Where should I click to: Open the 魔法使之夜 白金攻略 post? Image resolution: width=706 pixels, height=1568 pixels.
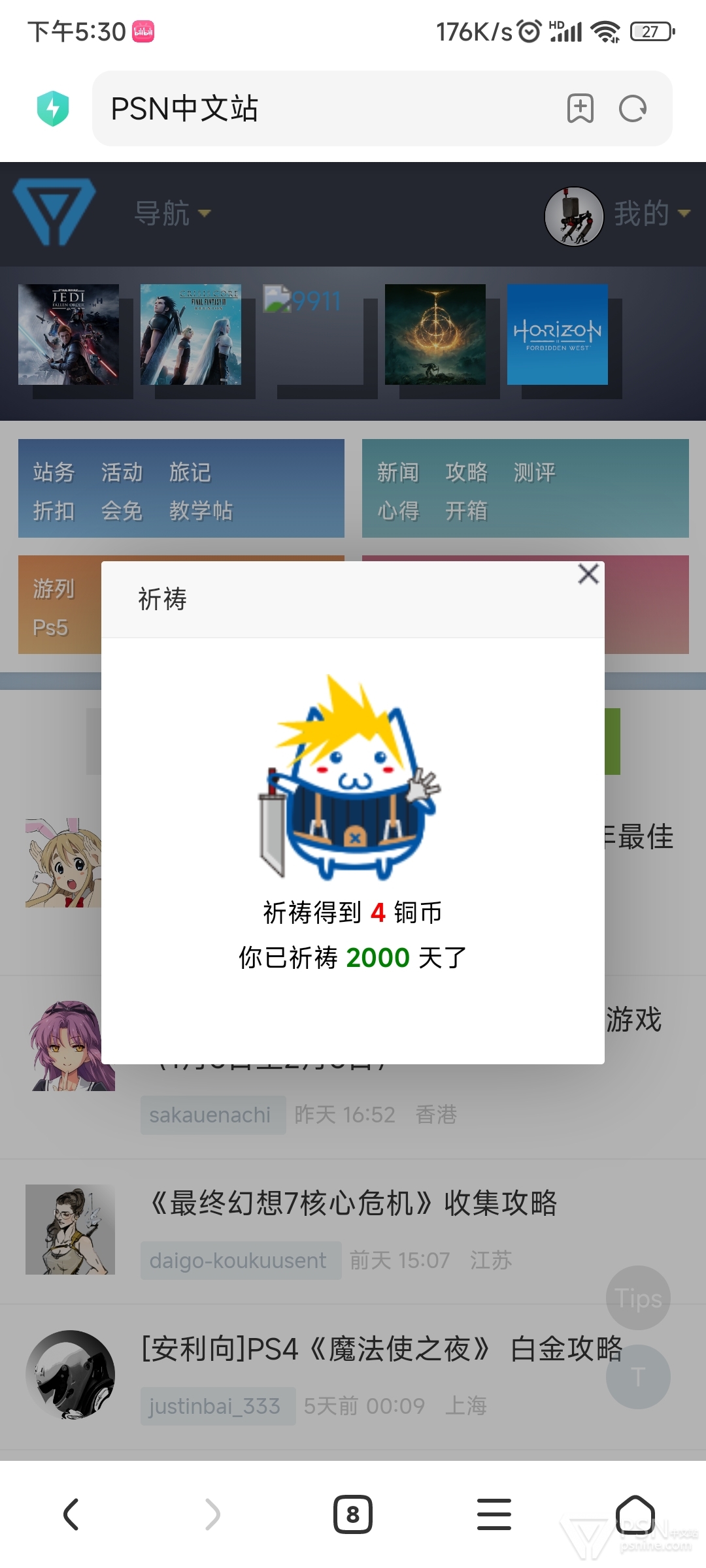pyautogui.click(x=382, y=1348)
